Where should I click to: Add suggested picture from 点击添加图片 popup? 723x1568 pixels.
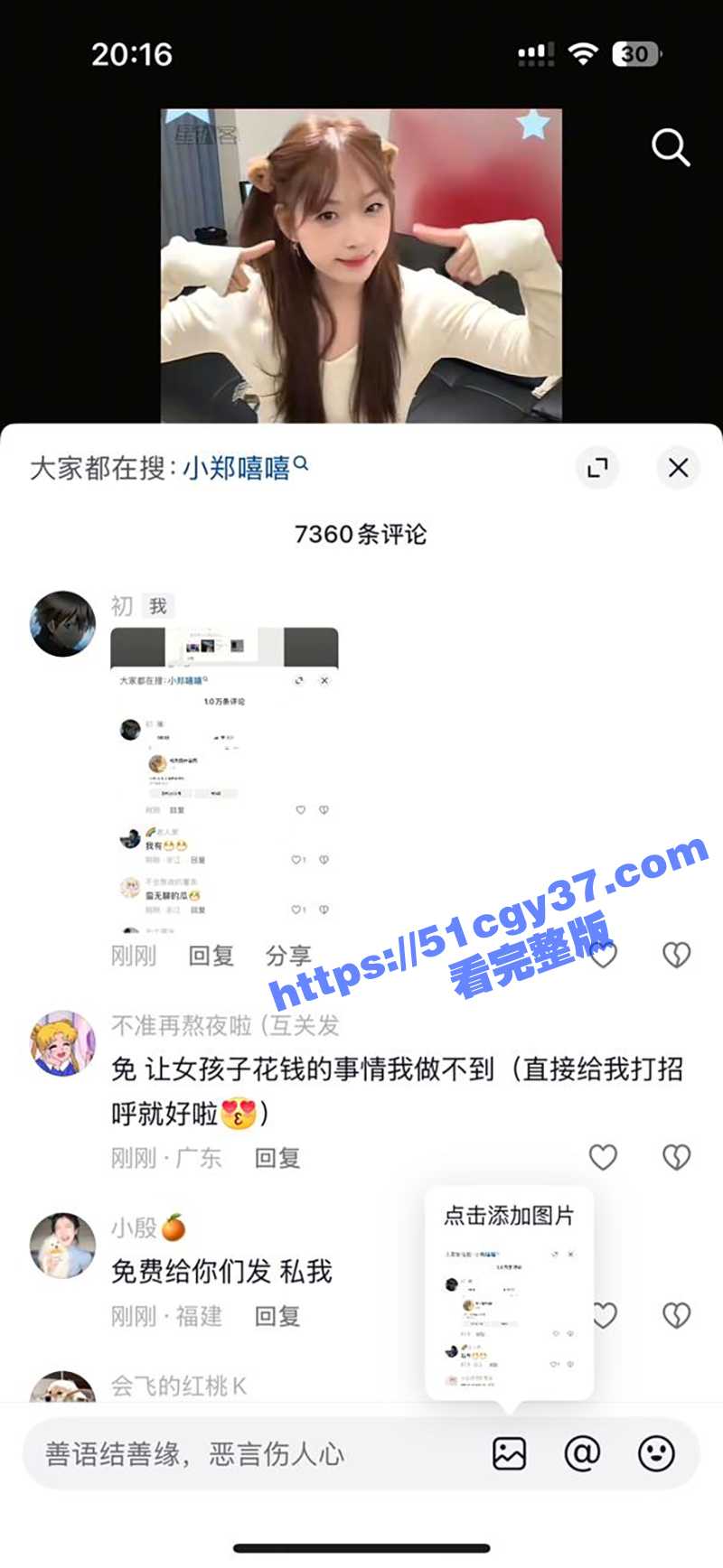coord(509,1317)
